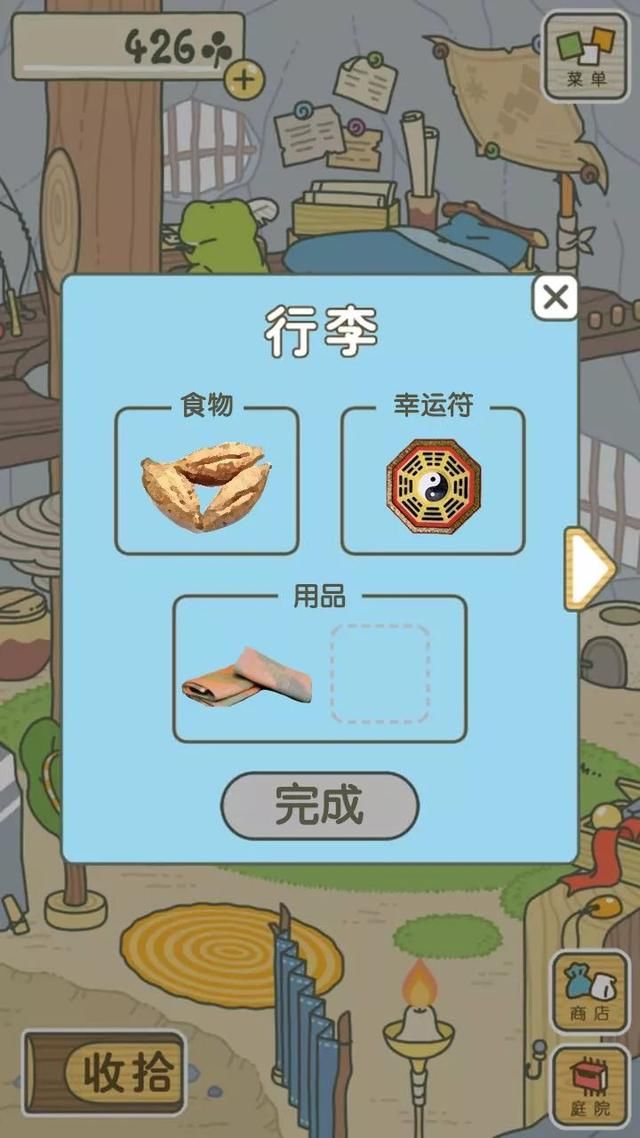Viewport: 640px width, 1138px height.
Task: Go to the next page arrow
Action: click(x=588, y=568)
